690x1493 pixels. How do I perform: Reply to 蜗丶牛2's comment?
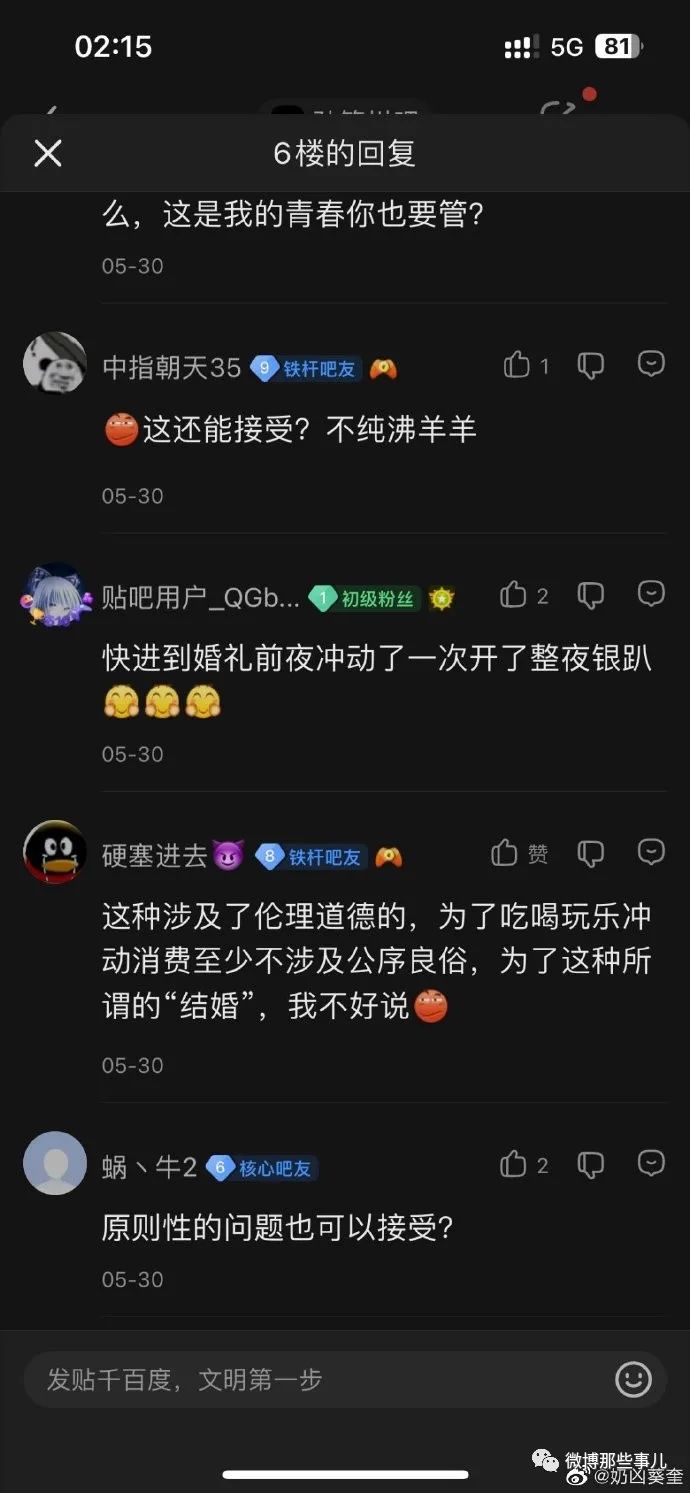click(651, 1163)
